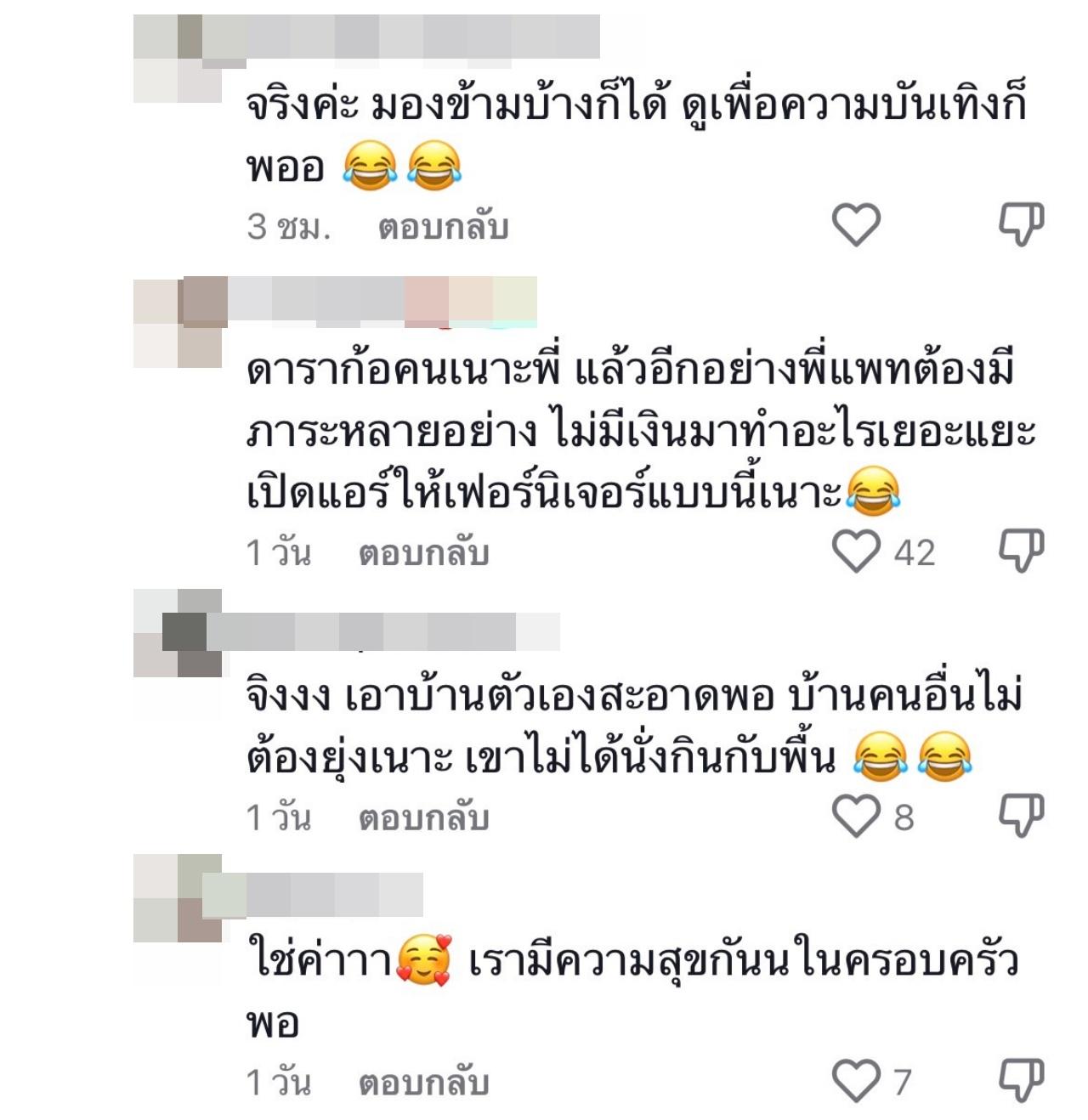Reply to the comment posted 3 ชม. ago
The height and width of the screenshot is (1120, 1088).
point(443,227)
